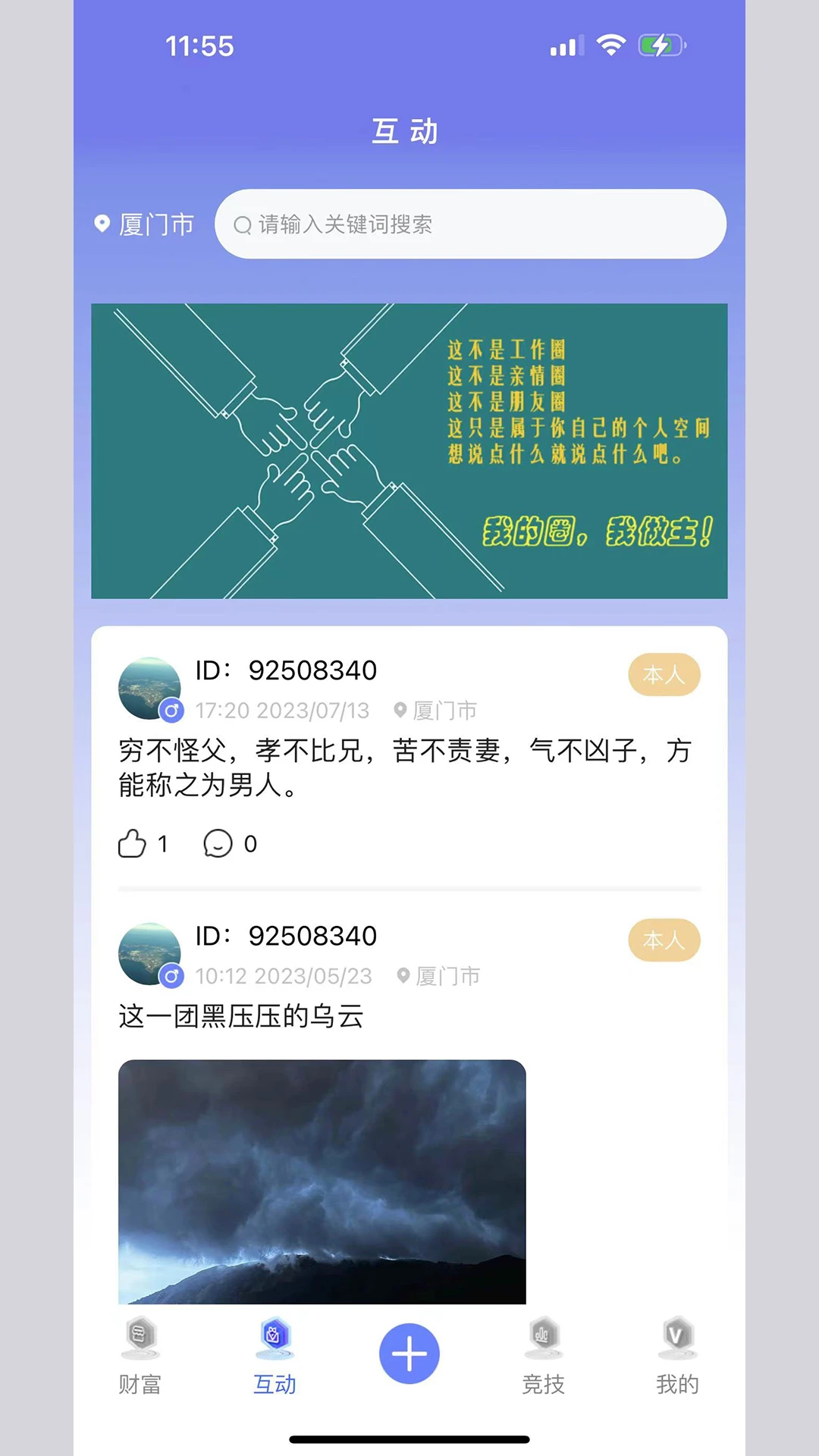819x1456 pixels.
Task: Change the 厦门市 city location
Action: (x=145, y=224)
